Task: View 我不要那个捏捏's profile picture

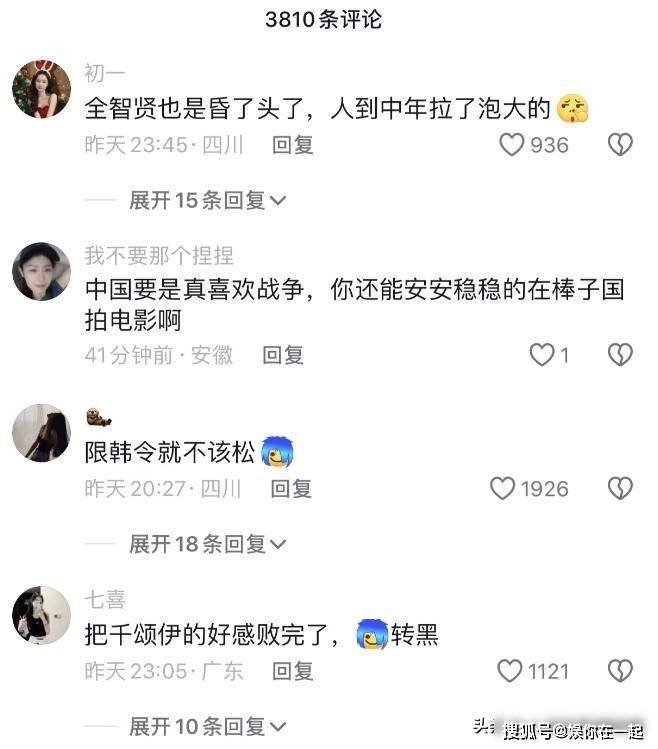Action: (41, 272)
